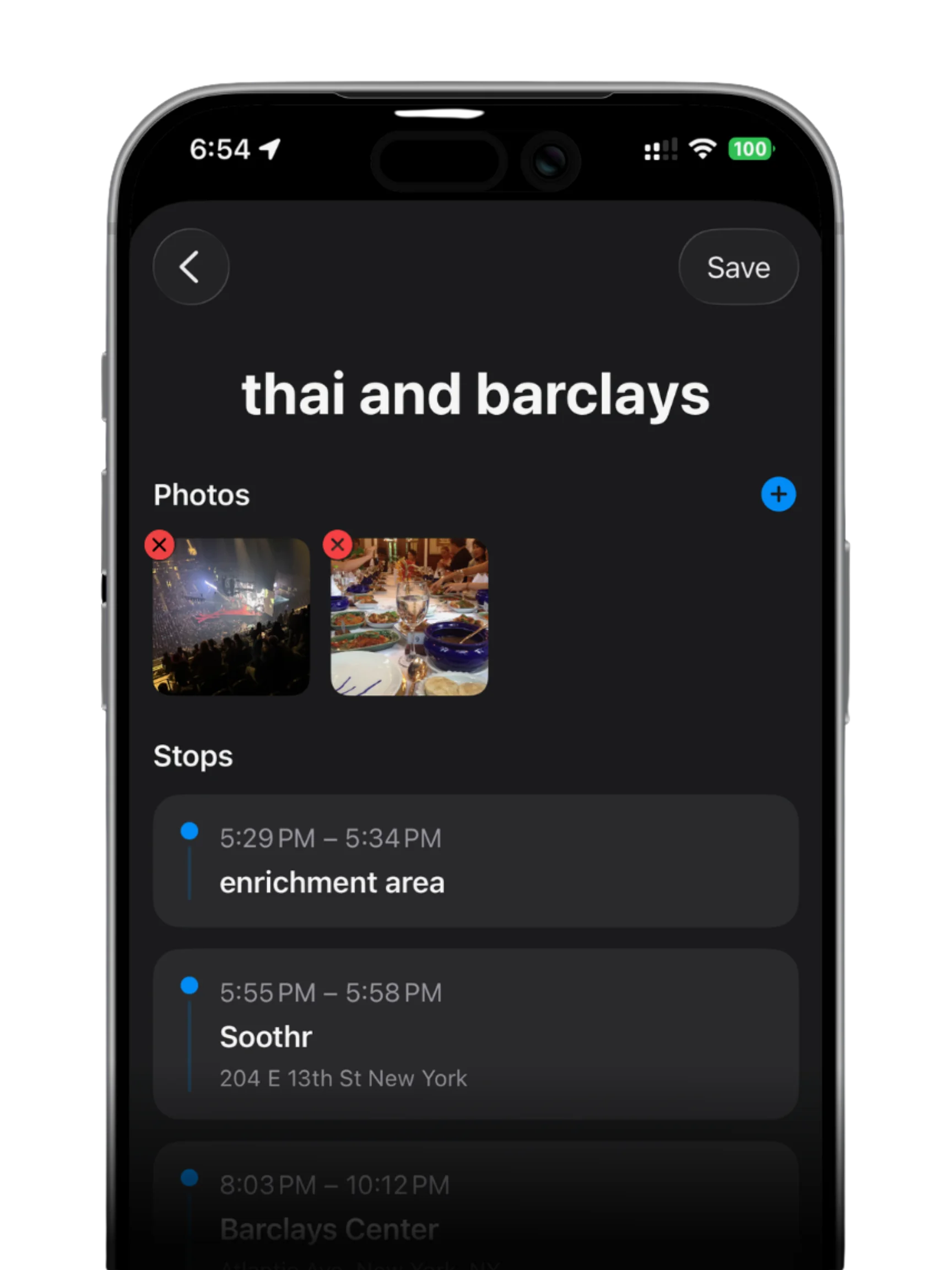Go back using the arrow button

[191, 267]
